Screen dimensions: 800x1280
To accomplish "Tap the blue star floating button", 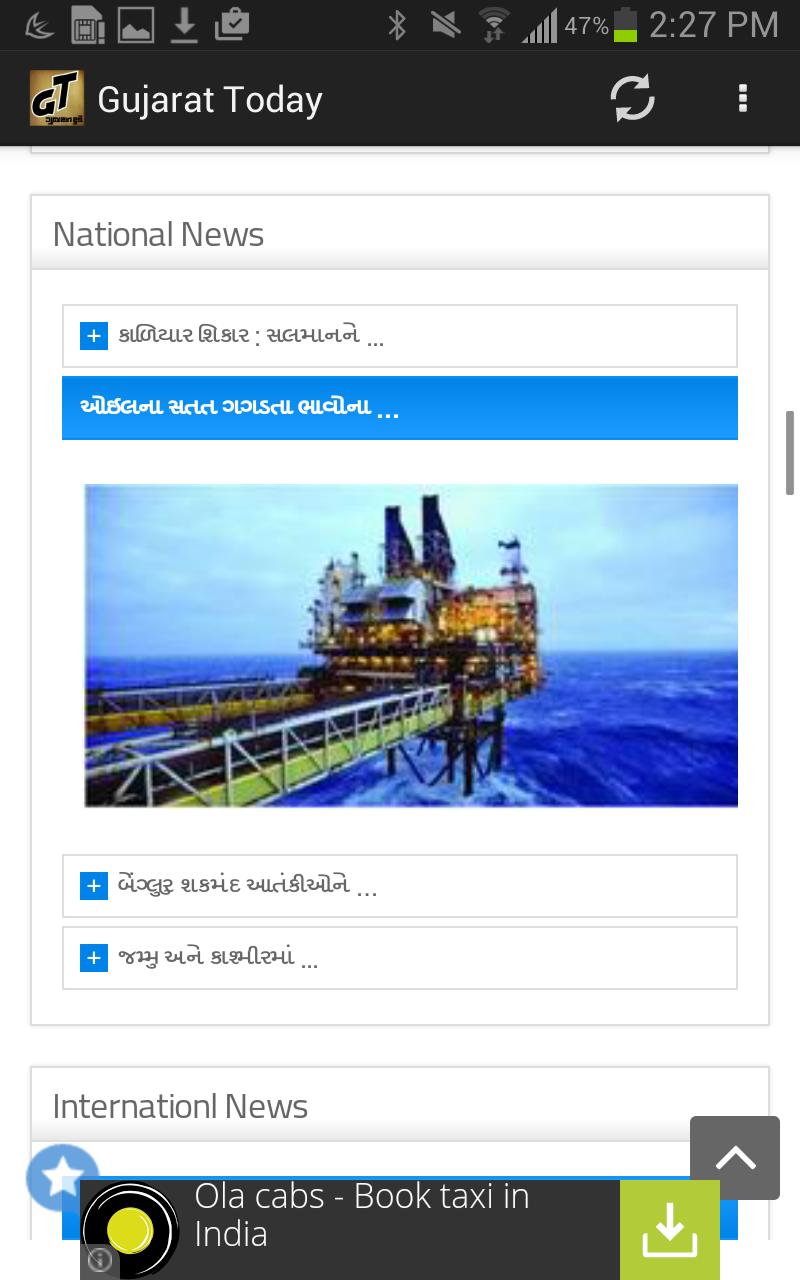I will click(x=62, y=1177).
